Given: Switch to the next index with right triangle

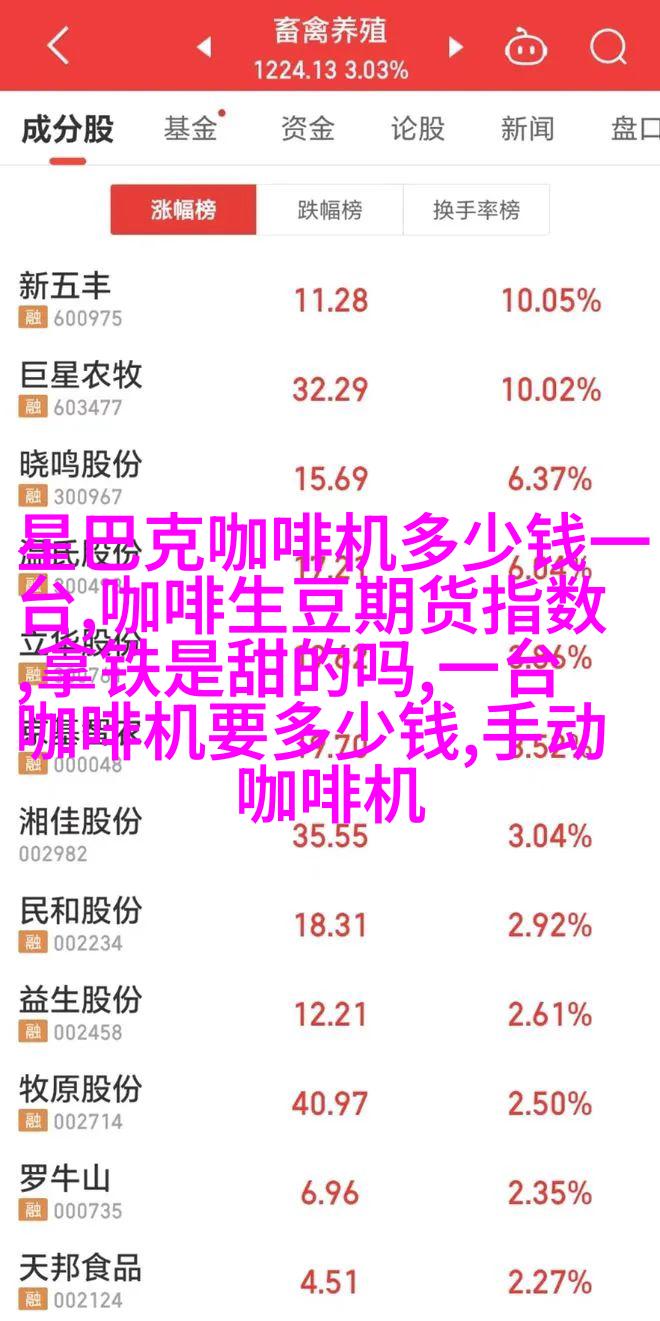Looking at the screenshot, I should tap(456, 46).
